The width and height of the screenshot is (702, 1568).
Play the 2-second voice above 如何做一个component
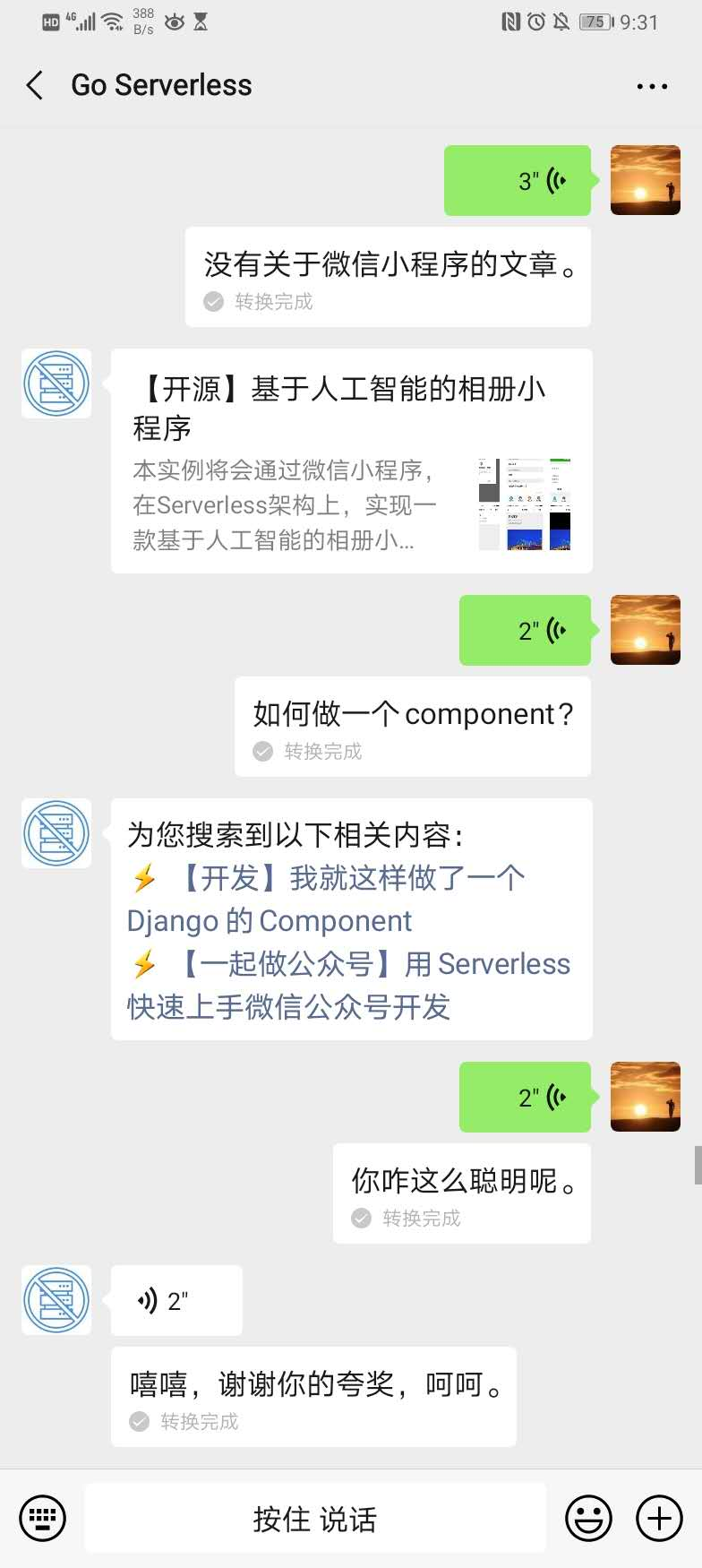[x=525, y=631]
